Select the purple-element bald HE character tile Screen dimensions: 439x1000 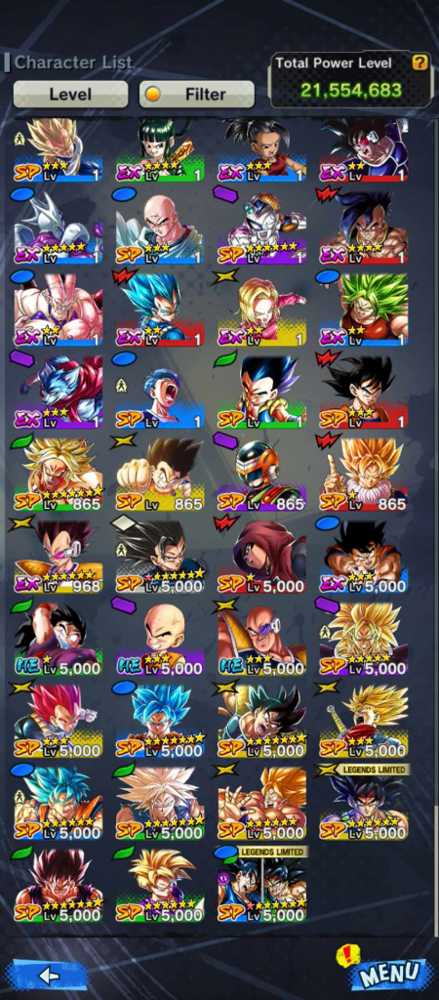[x=160, y=640]
